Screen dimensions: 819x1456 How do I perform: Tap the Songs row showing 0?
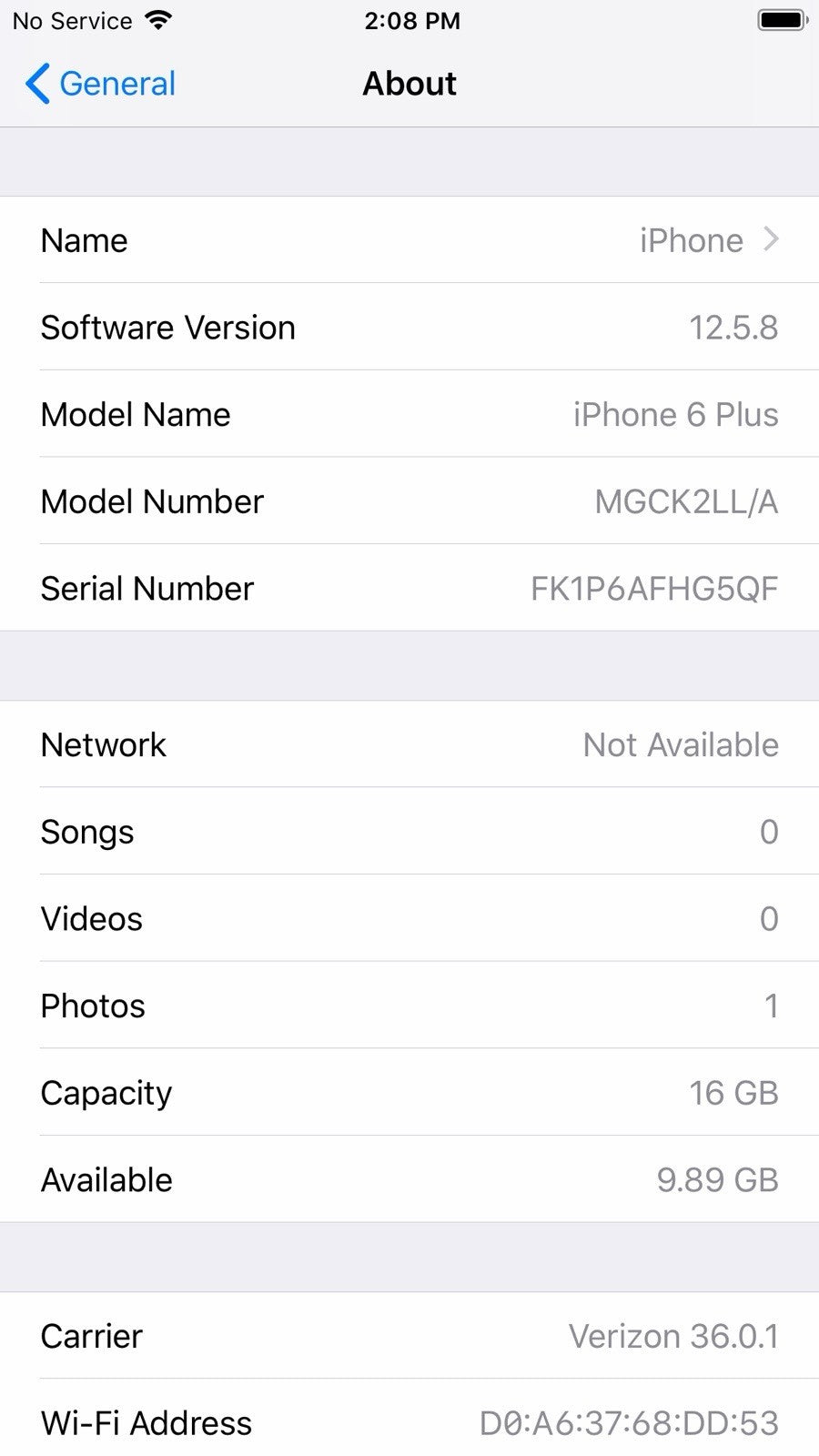[x=409, y=832]
